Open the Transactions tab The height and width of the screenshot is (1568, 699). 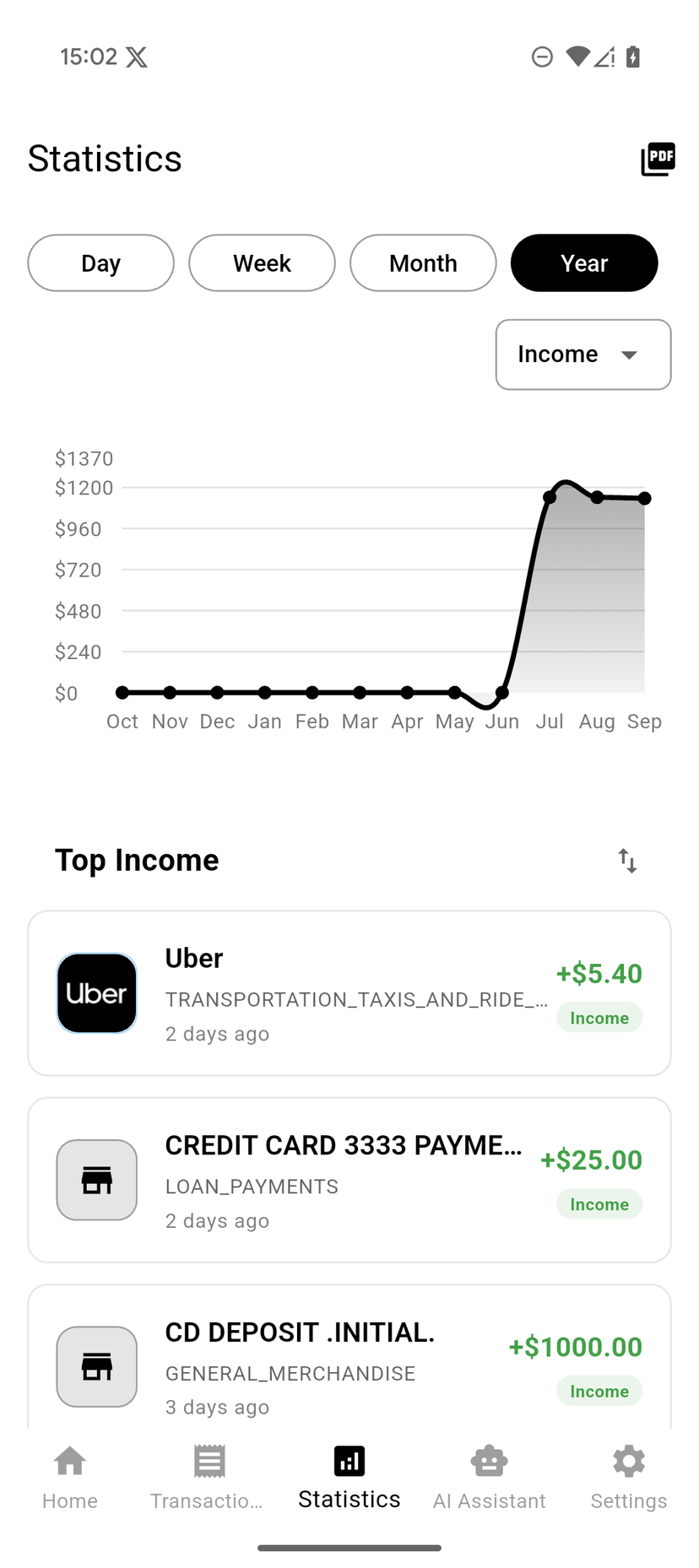point(209,1477)
